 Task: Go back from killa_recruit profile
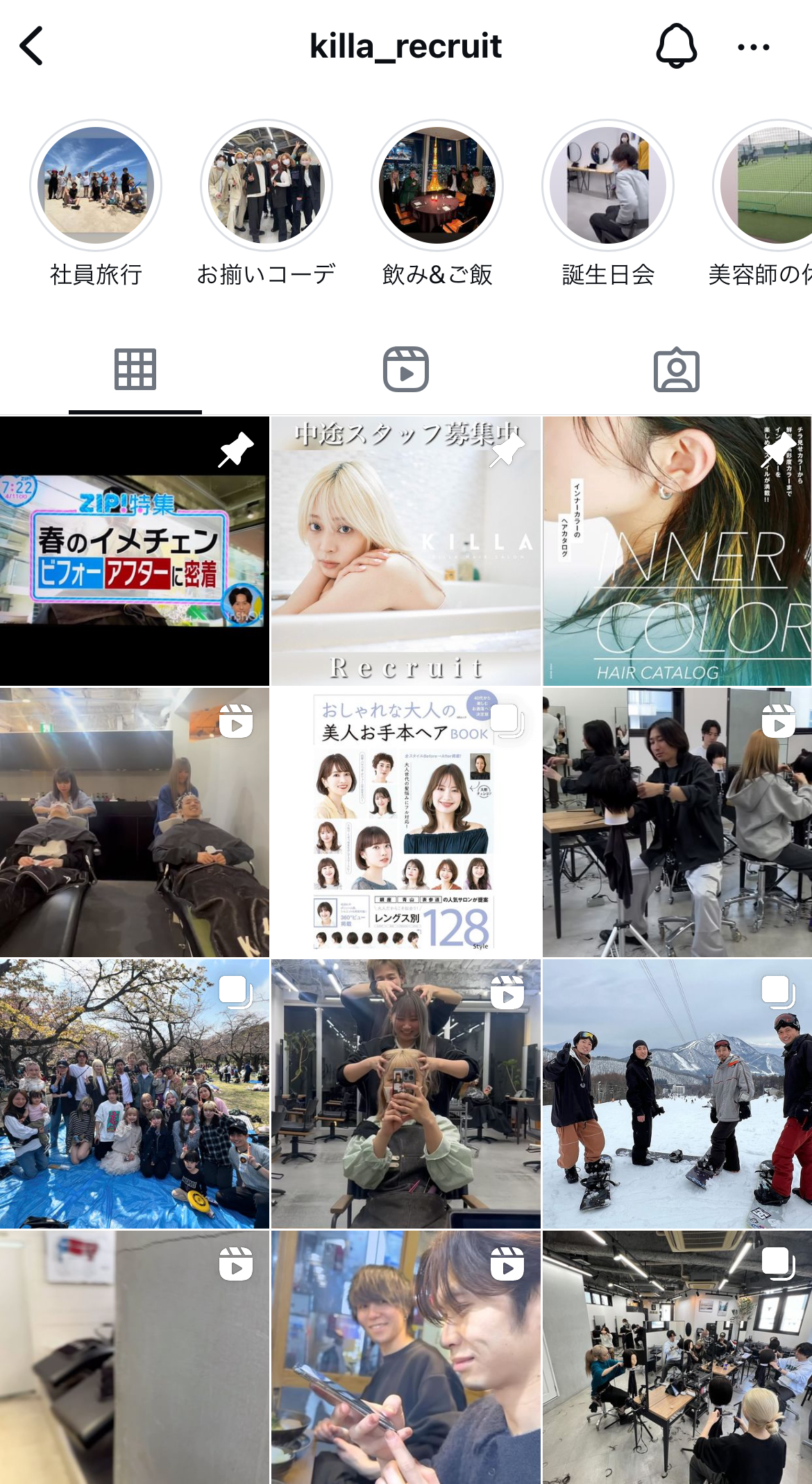[x=32, y=47]
